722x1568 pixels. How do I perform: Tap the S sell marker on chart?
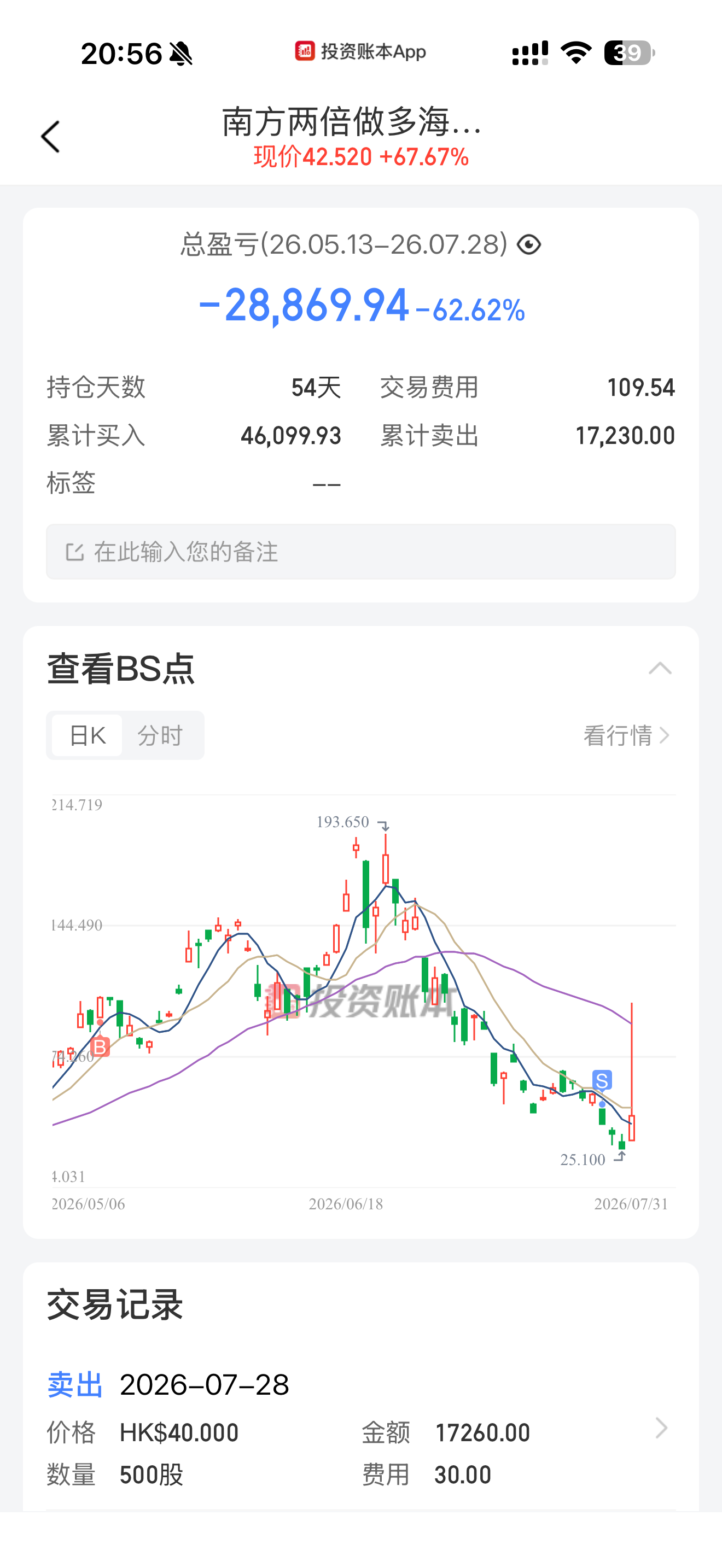[x=602, y=1080]
